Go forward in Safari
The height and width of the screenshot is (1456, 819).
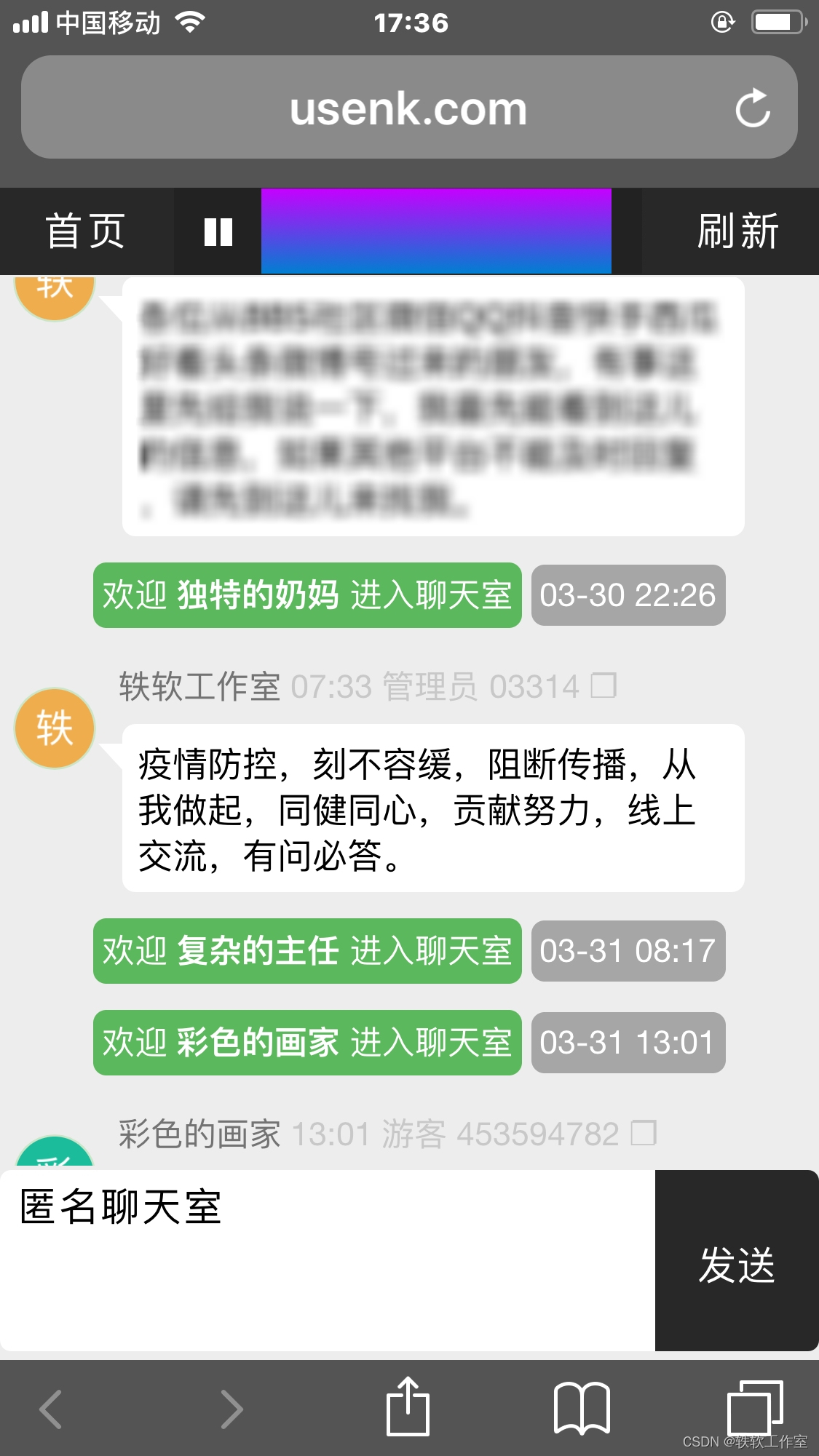click(x=232, y=1409)
